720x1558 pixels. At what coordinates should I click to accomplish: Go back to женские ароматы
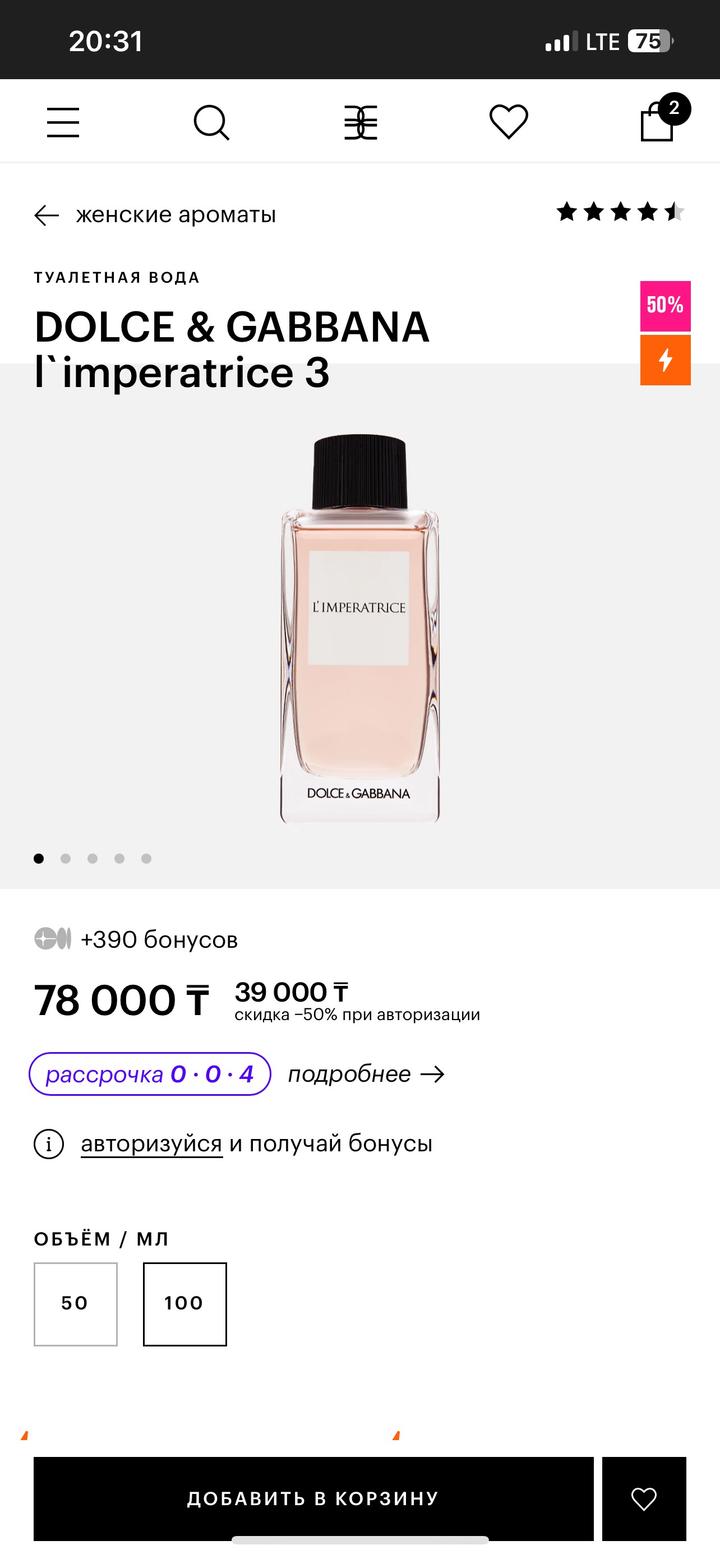(x=155, y=215)
